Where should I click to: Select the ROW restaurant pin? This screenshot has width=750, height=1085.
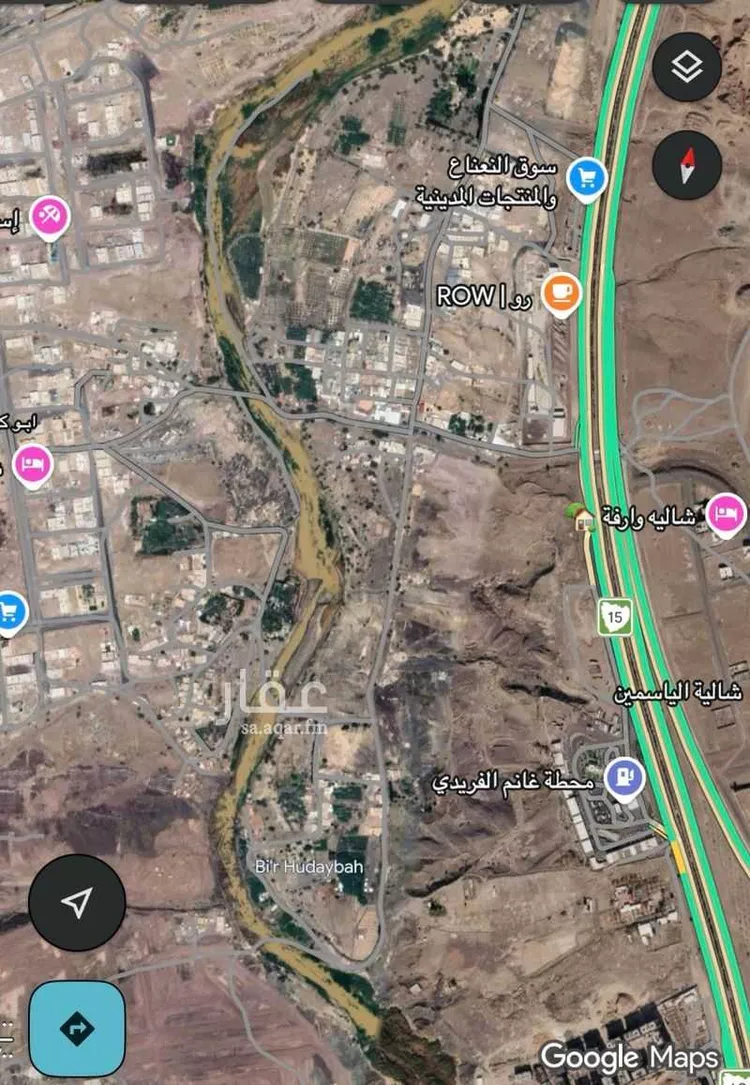click(563, 292)
